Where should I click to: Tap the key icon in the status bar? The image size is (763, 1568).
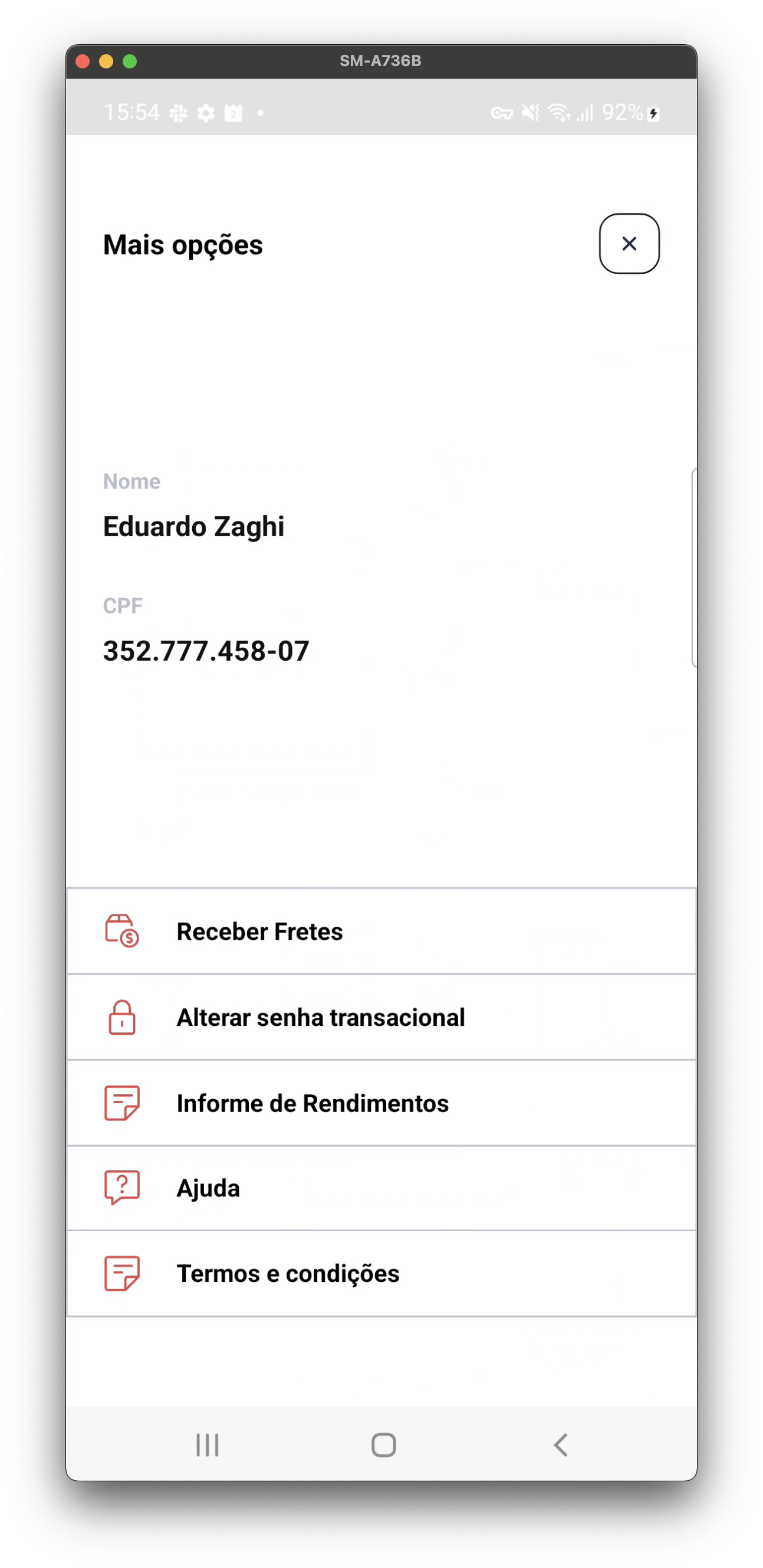(502, 113)
